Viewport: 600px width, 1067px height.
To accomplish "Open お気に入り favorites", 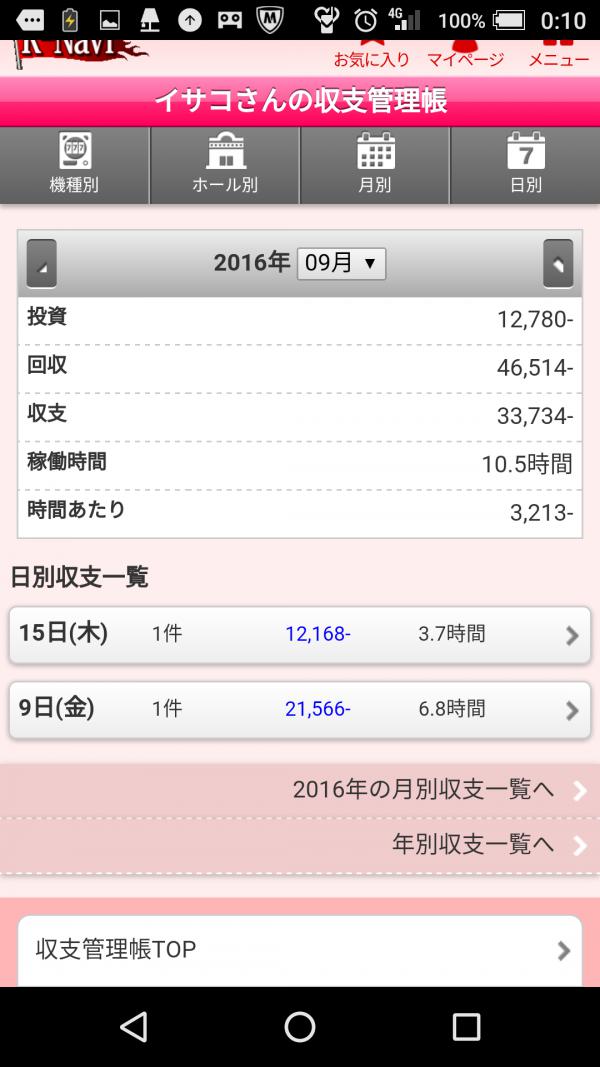I will (371, 55).
